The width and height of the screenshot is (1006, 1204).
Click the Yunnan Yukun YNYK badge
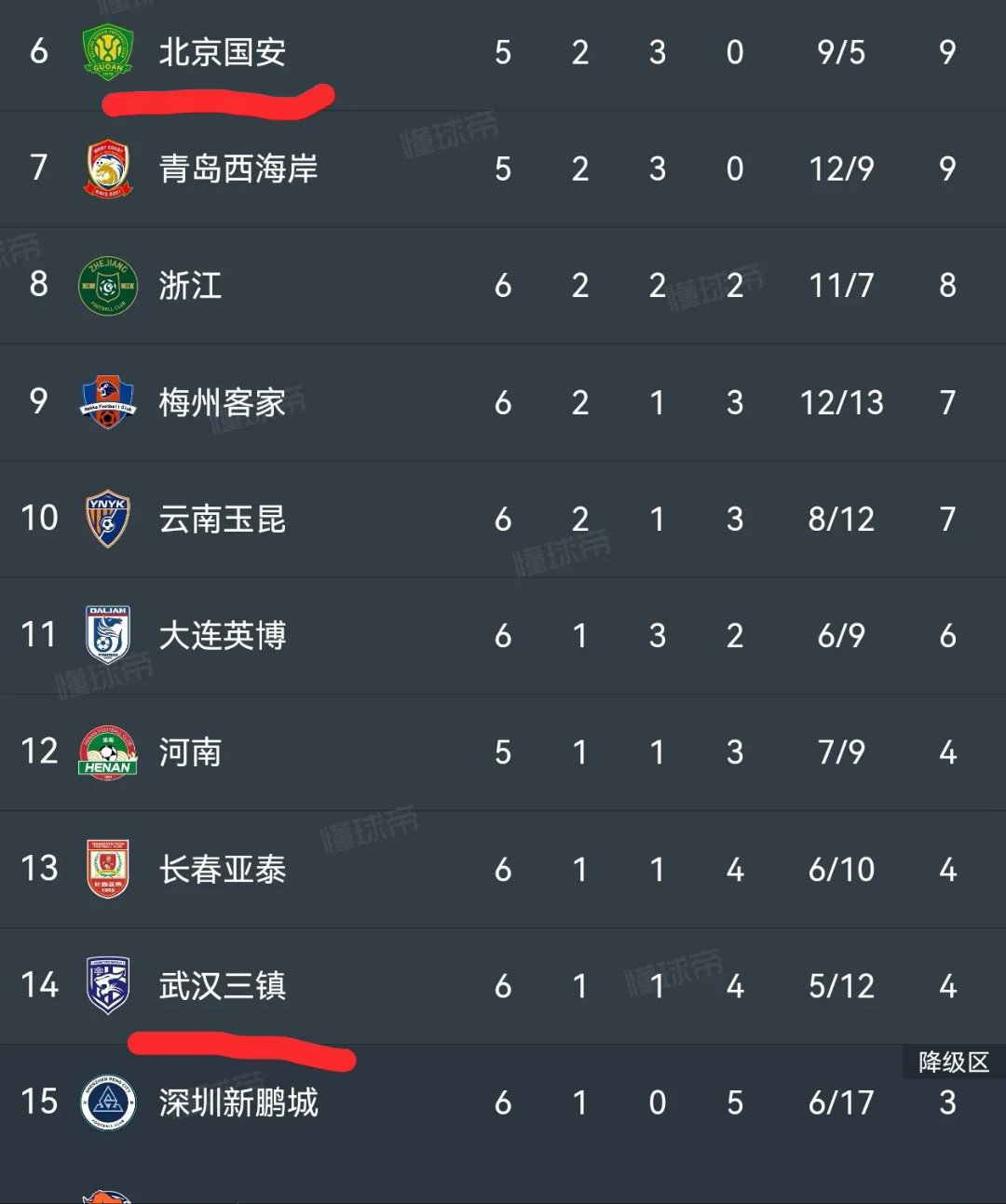pyautogui.click(x=105, y=519)
